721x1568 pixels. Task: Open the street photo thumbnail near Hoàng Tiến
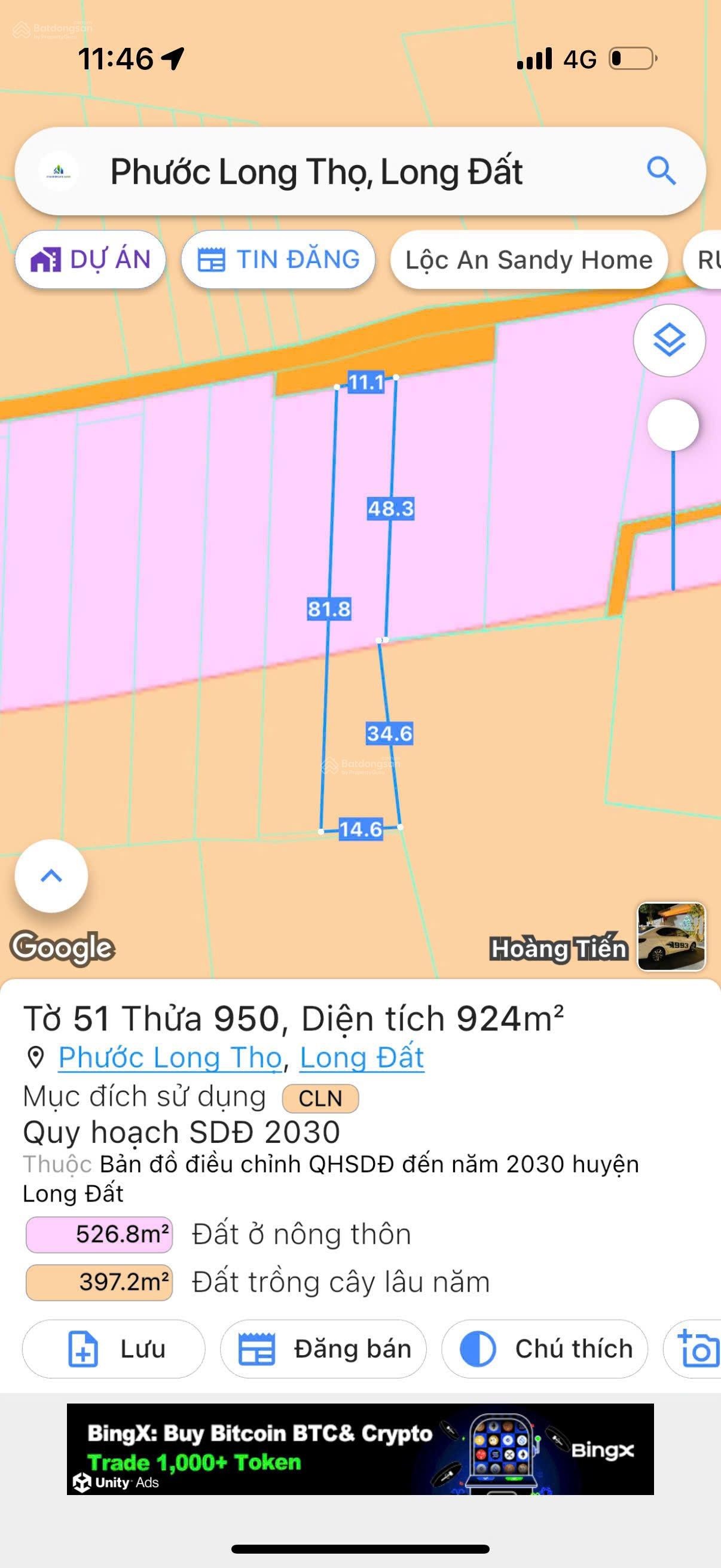click(671, 936)
